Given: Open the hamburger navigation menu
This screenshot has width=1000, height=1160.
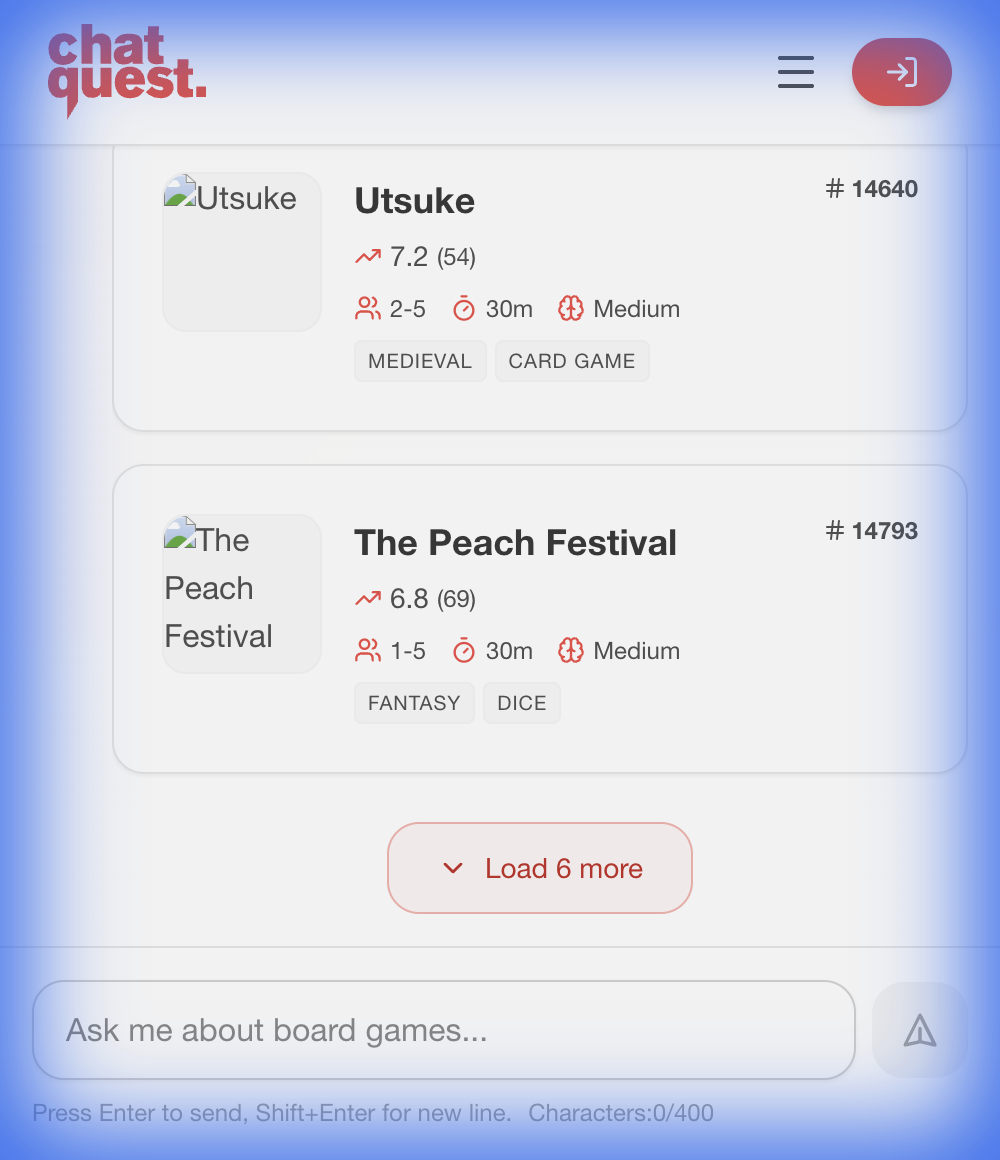Looking at the screenshot, I should tap(795, 72).
